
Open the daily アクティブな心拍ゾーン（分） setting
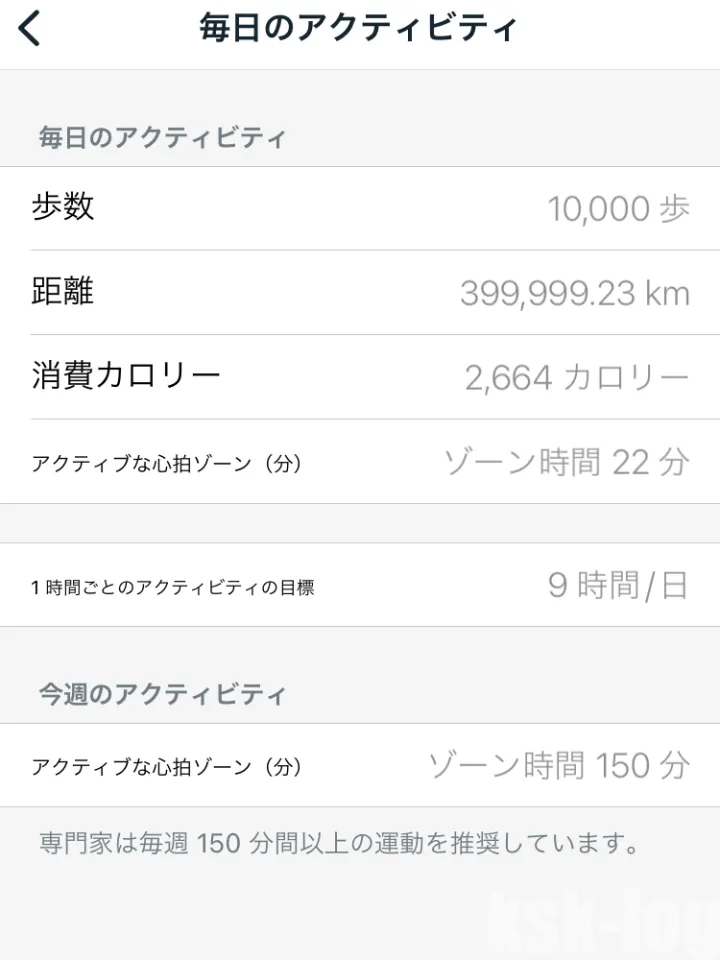tap(360, 461)
